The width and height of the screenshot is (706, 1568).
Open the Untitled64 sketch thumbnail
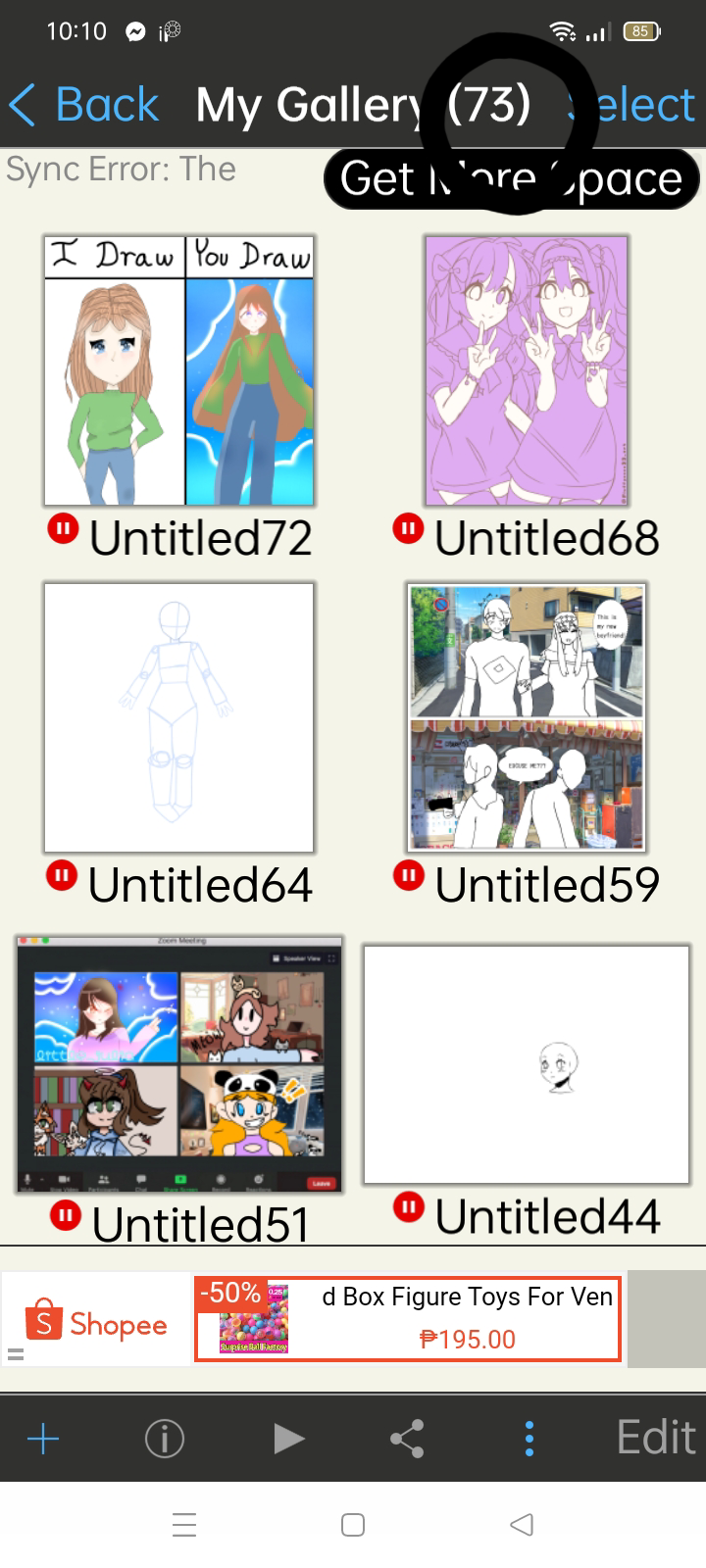177,716
